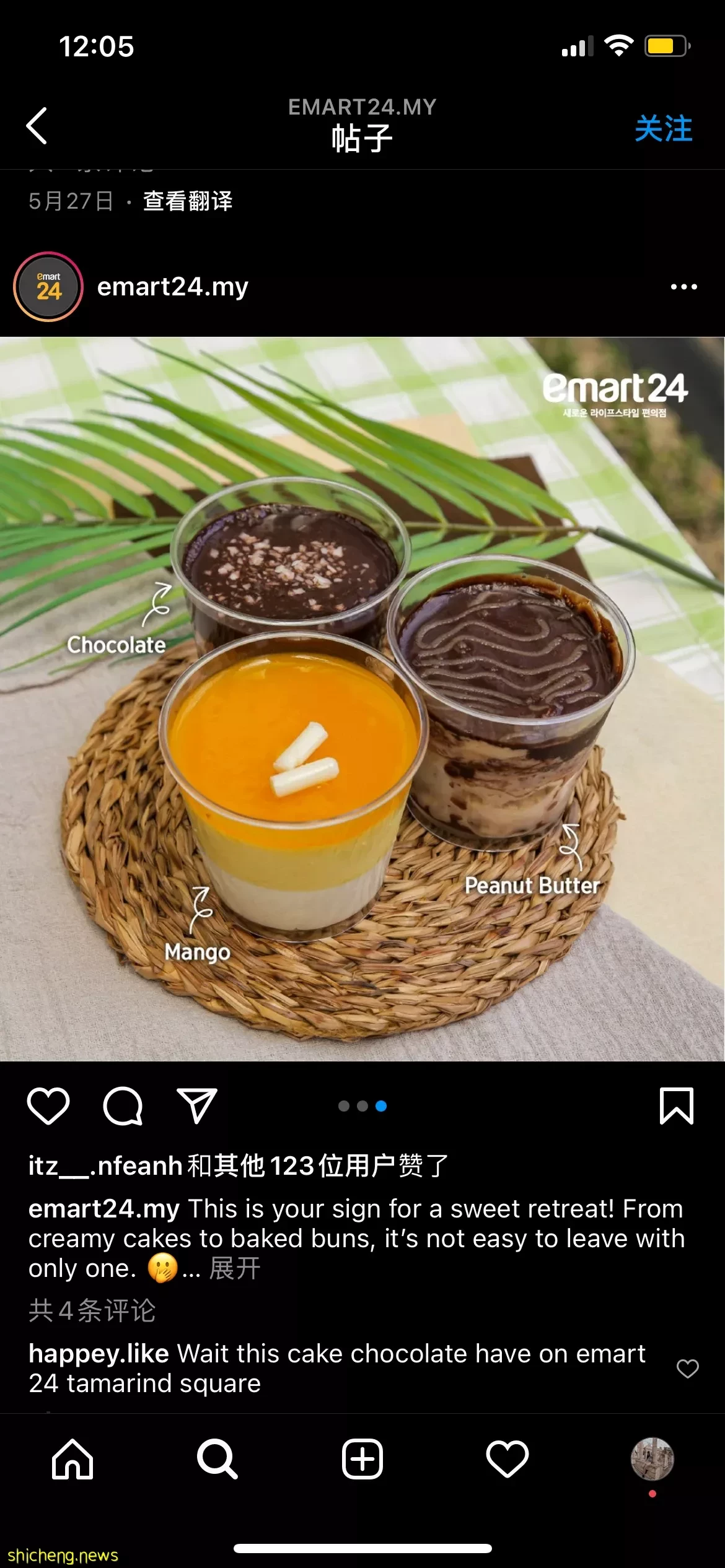This screenshot has height=1568, width=725.
Task: Open my profile tab avatar
Action: [652, 1459]
